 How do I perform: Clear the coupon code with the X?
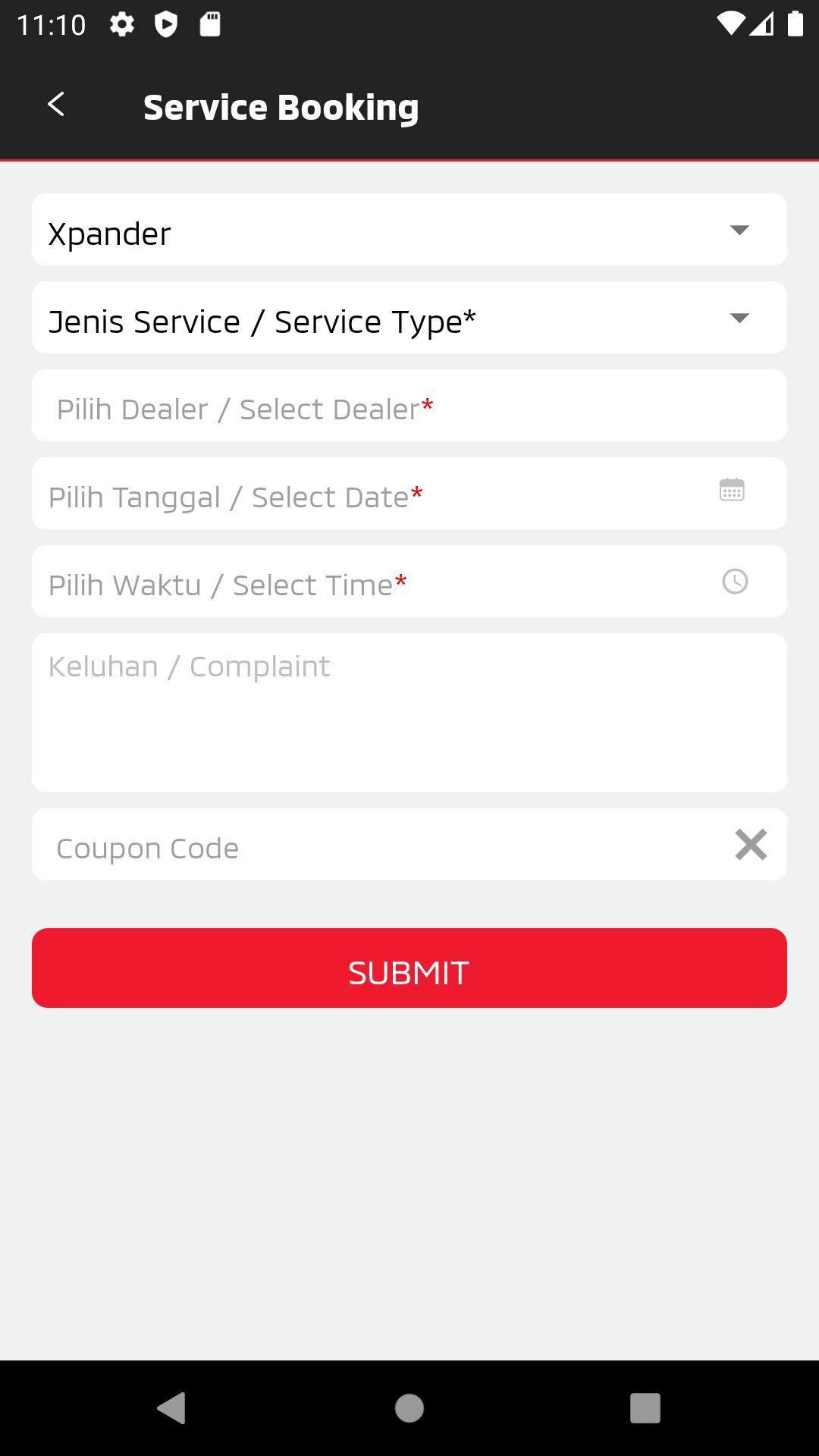(751, 845)
